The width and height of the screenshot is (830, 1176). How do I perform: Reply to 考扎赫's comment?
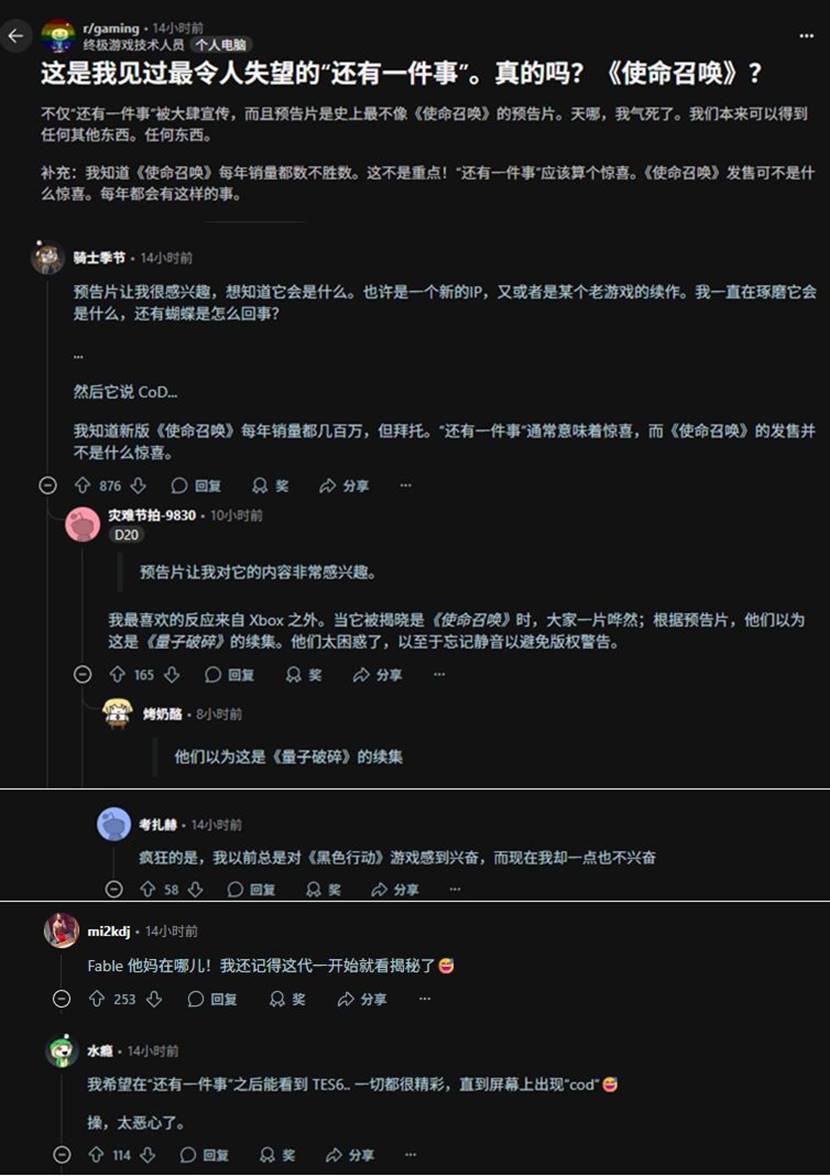[252, 889]
